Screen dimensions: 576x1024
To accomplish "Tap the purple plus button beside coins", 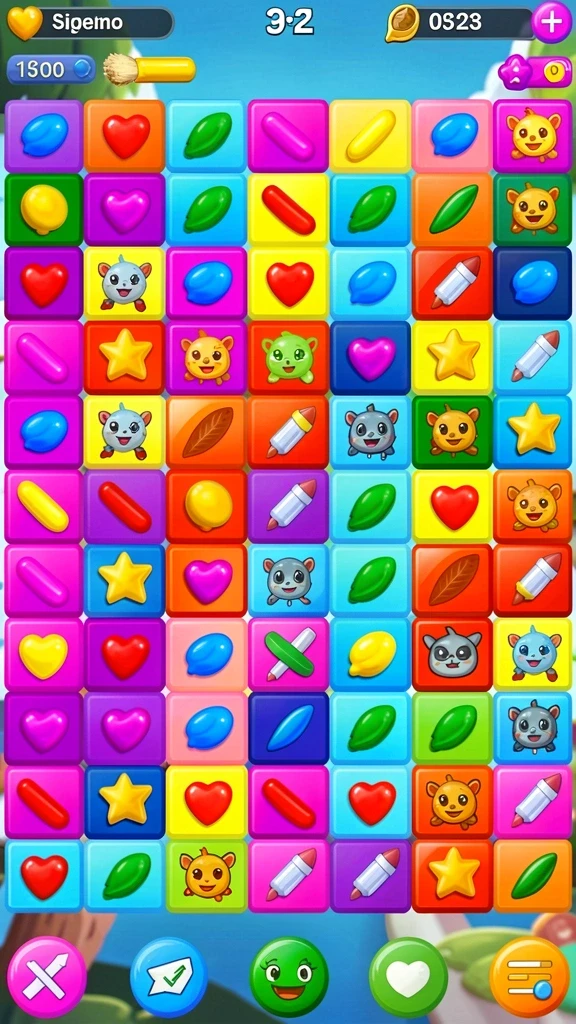I will point(552,22).
